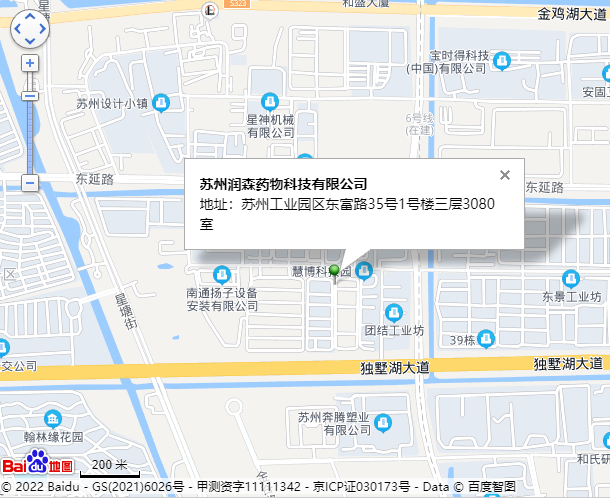Open the Baidu 地图 logo link
610x498 pixels.
(x=38, y=465)
